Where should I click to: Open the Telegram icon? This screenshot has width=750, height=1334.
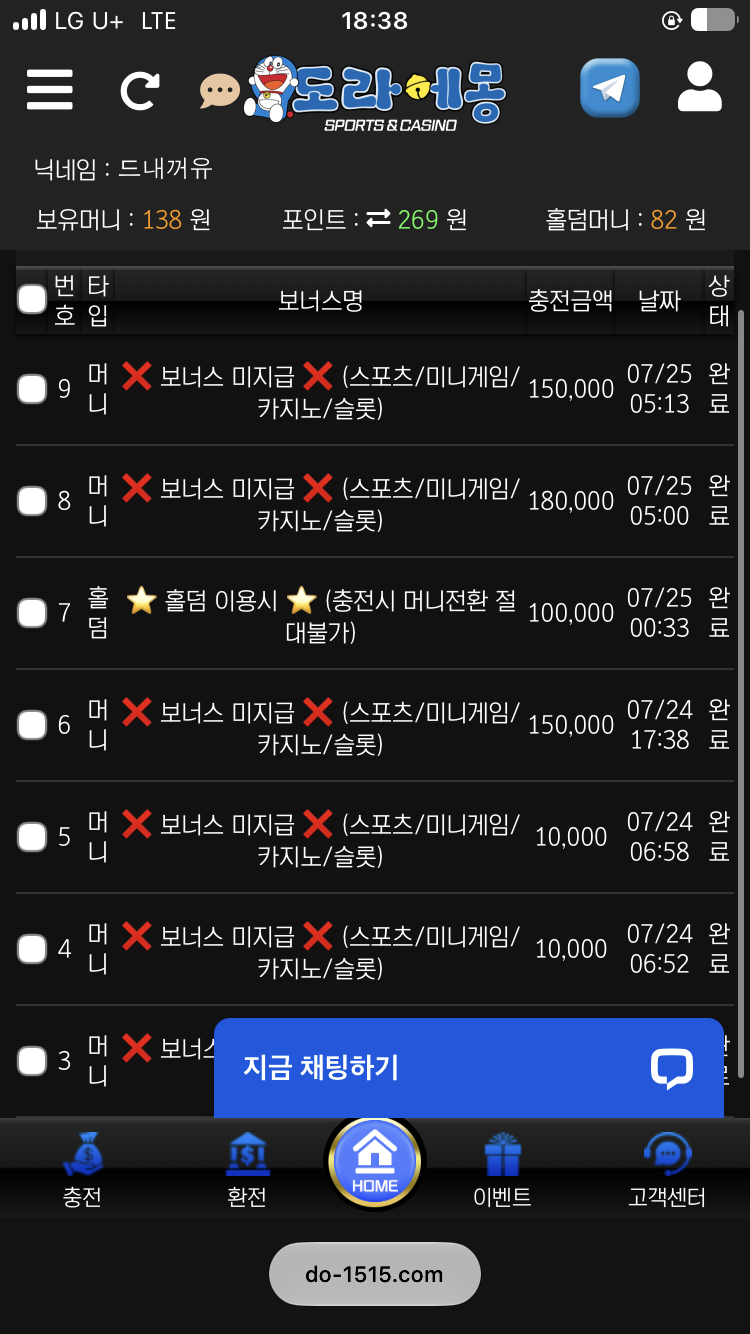point(609,88)
